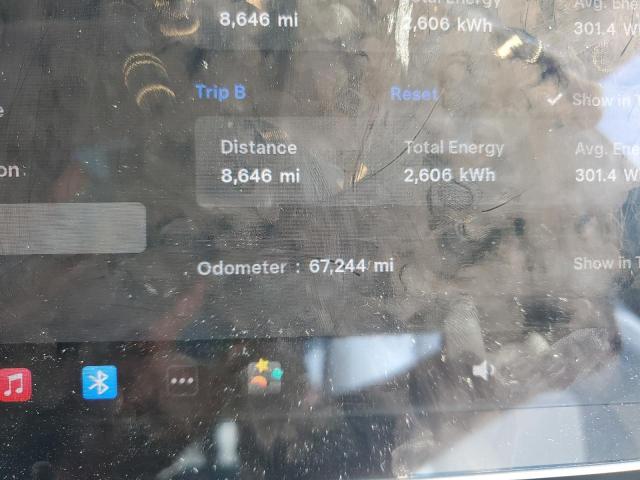The height and width of the screenshot is (480, 640).
Task: Open the all apps menu
Action: (x=181, y=381)
